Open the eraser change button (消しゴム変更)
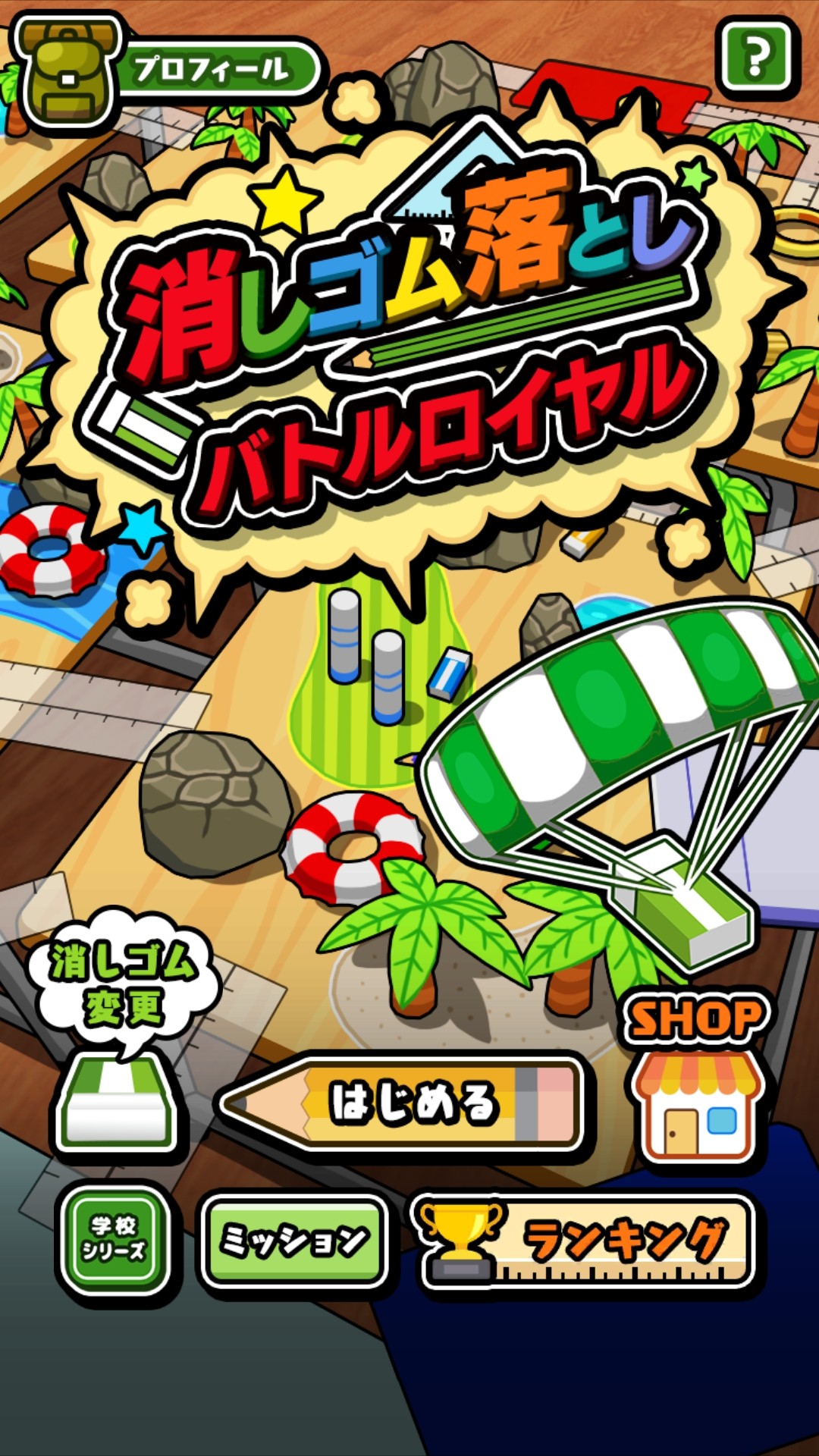Image resolution: width=819 pixels, height=1456 pixels. coord(116,1101)
